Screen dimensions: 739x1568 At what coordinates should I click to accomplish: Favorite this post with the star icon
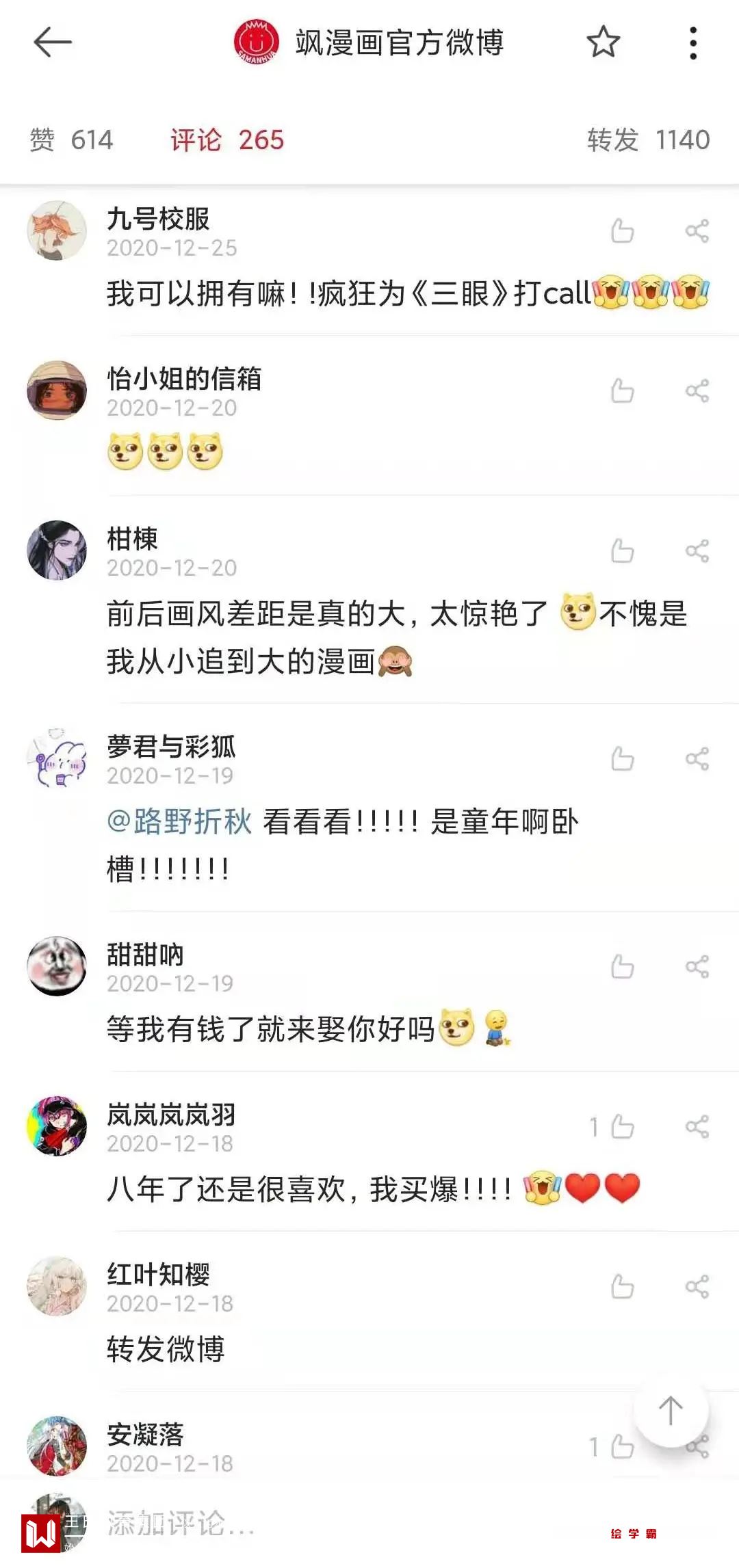pyautogui.click(x=603, y=42)
